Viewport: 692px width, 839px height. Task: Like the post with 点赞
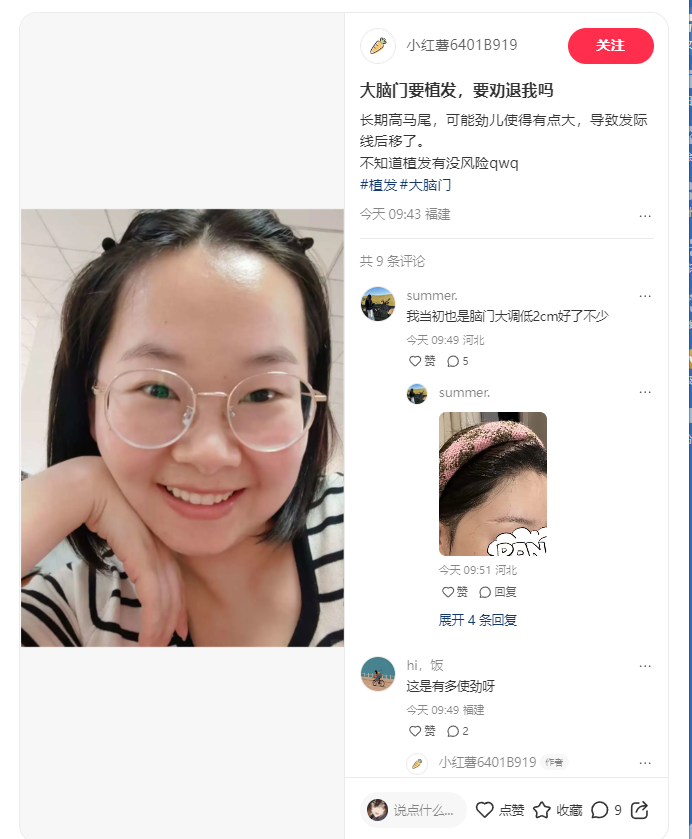(x=499, y=810)
